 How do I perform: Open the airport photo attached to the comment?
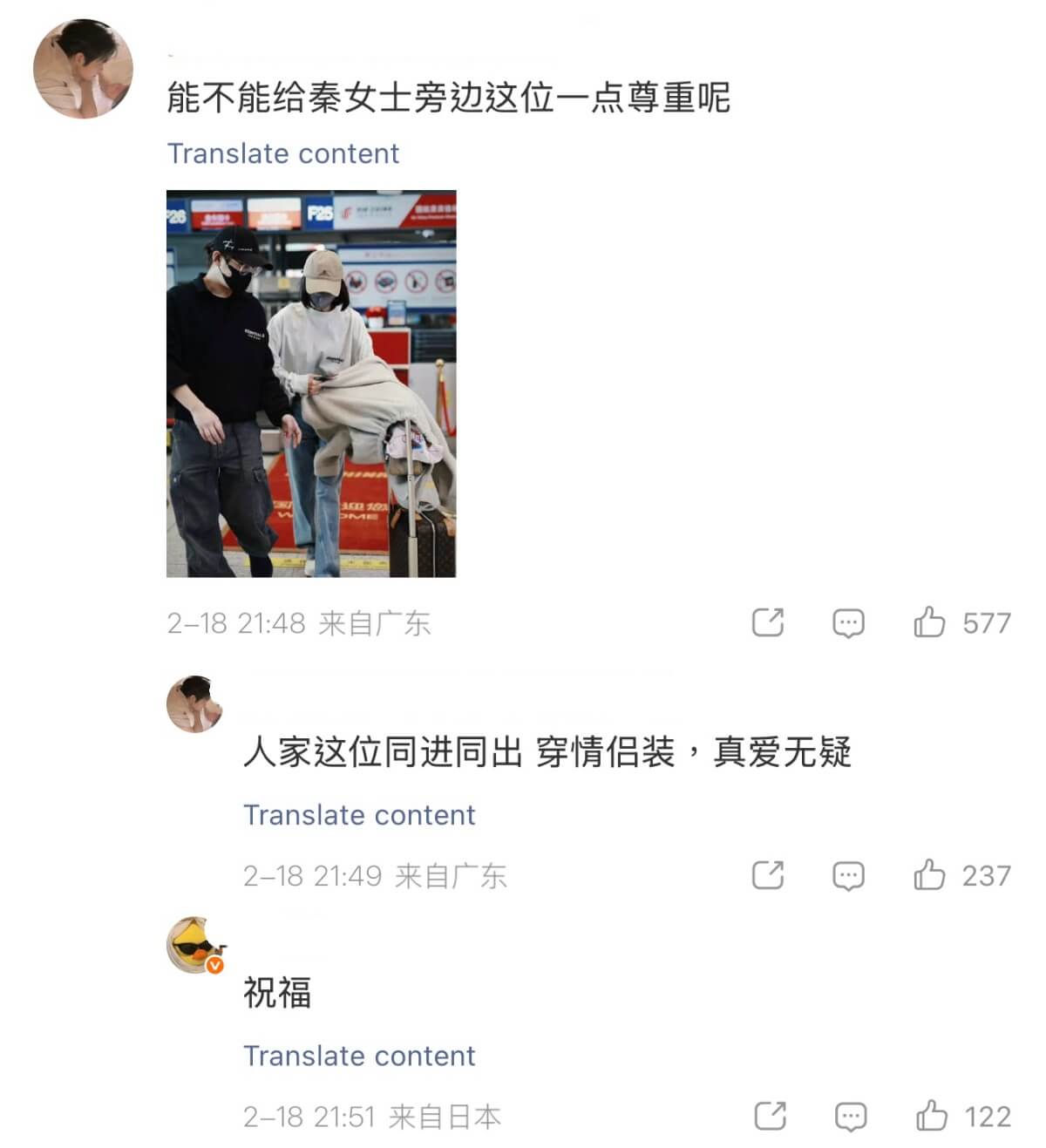[311, 384]
